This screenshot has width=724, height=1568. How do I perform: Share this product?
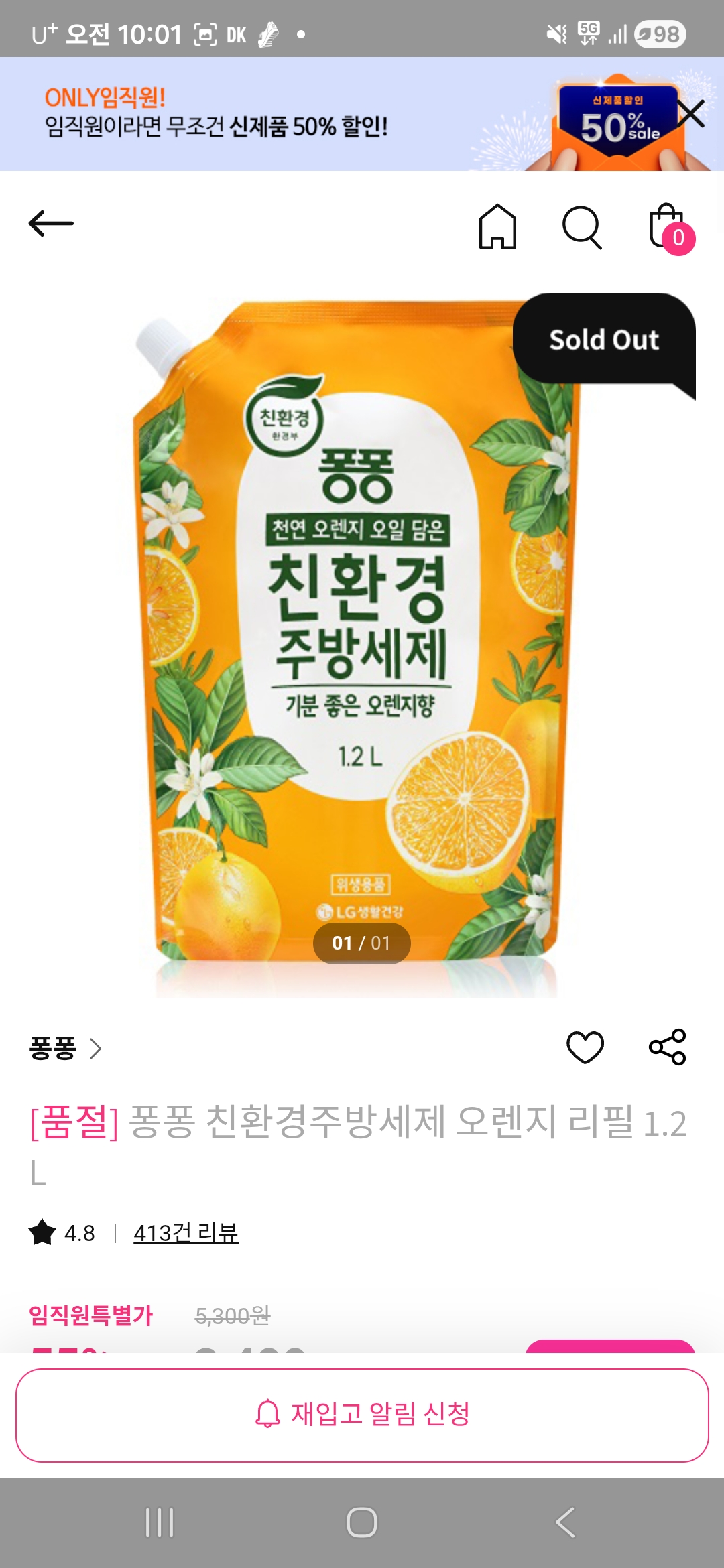click(x=667, y=1047)
